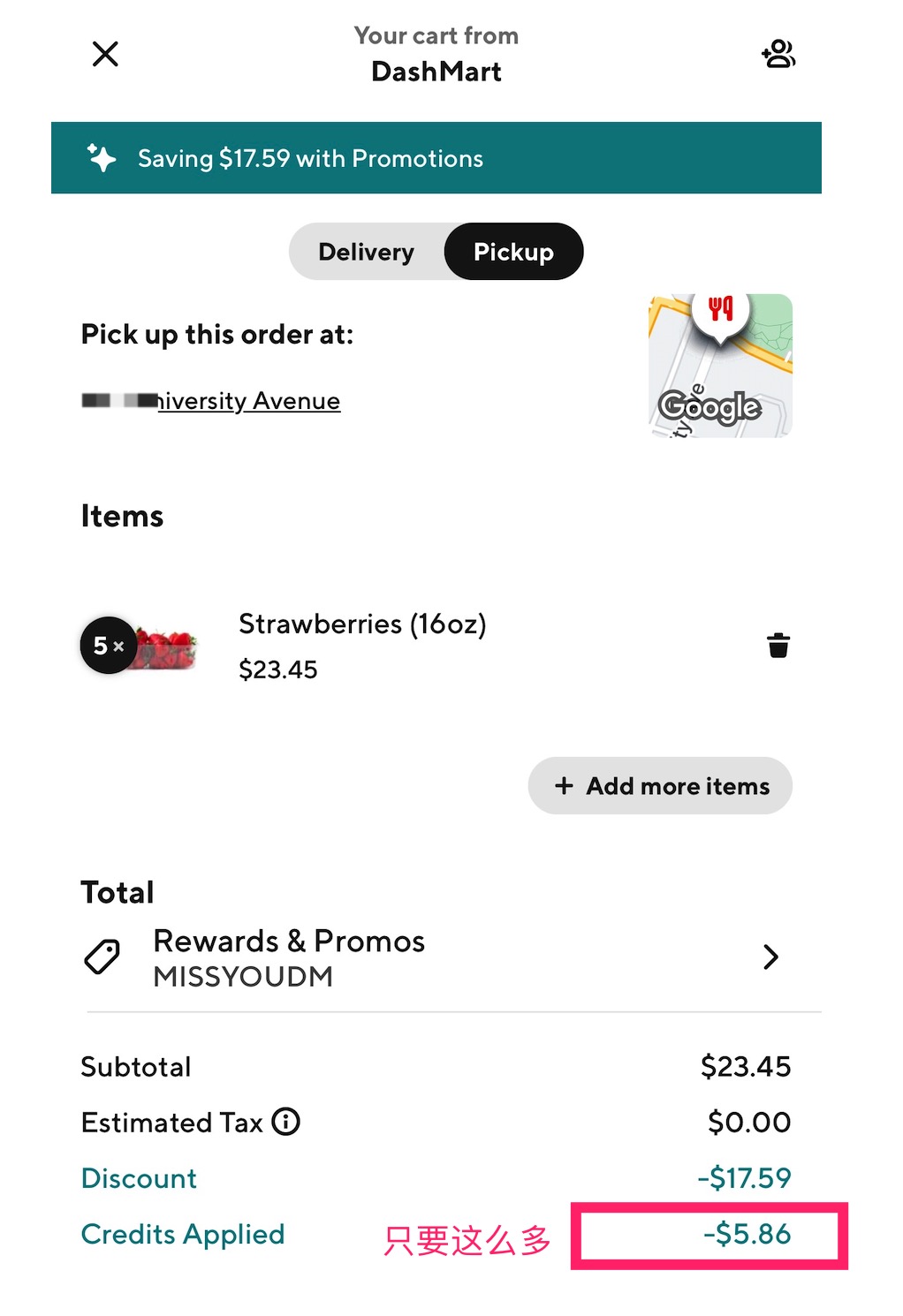
Task: Expand the Credits Applied row
Action: click(182, 1234)
